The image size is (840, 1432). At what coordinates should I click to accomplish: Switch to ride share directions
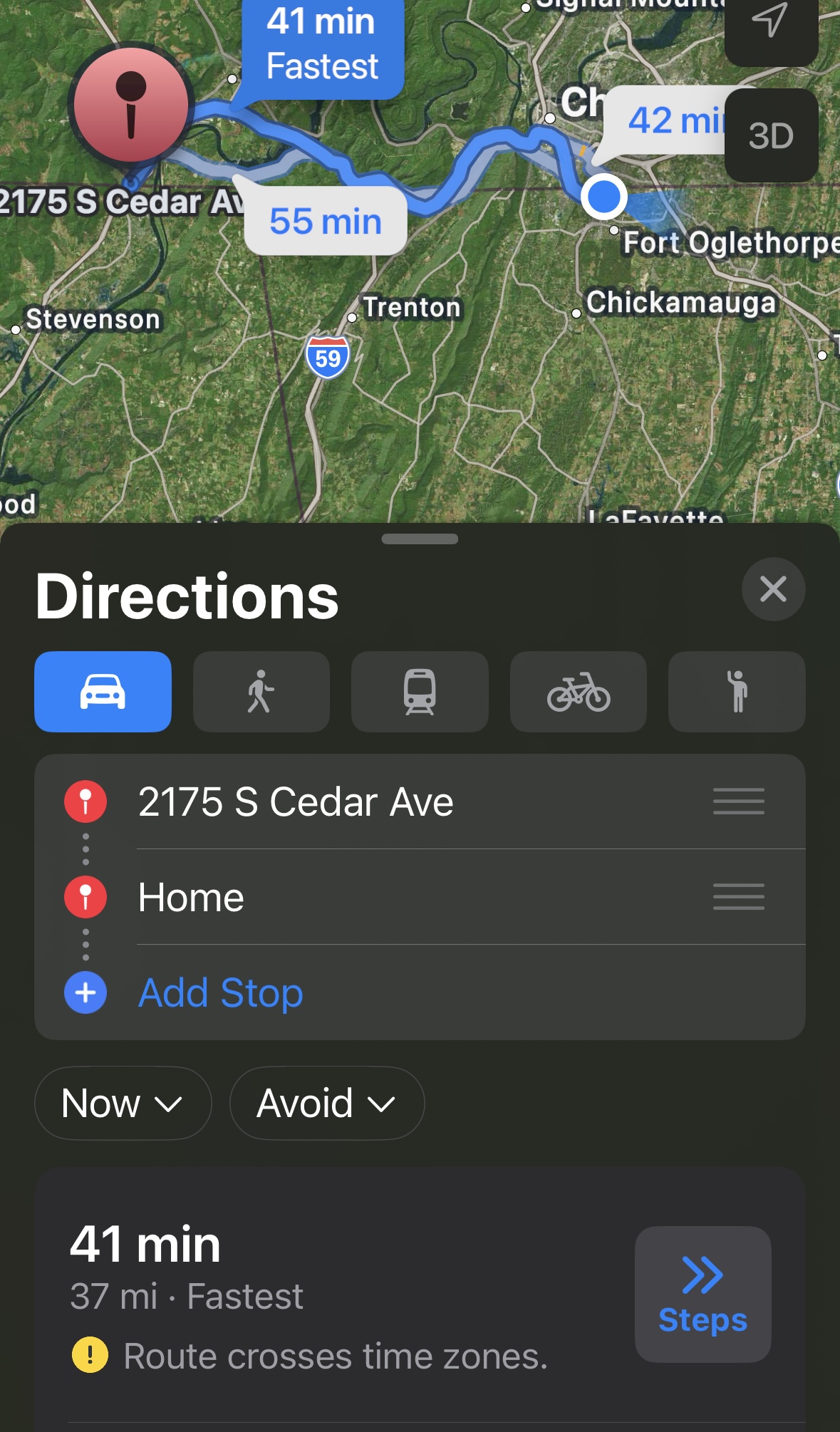click(x=737, y=692)
